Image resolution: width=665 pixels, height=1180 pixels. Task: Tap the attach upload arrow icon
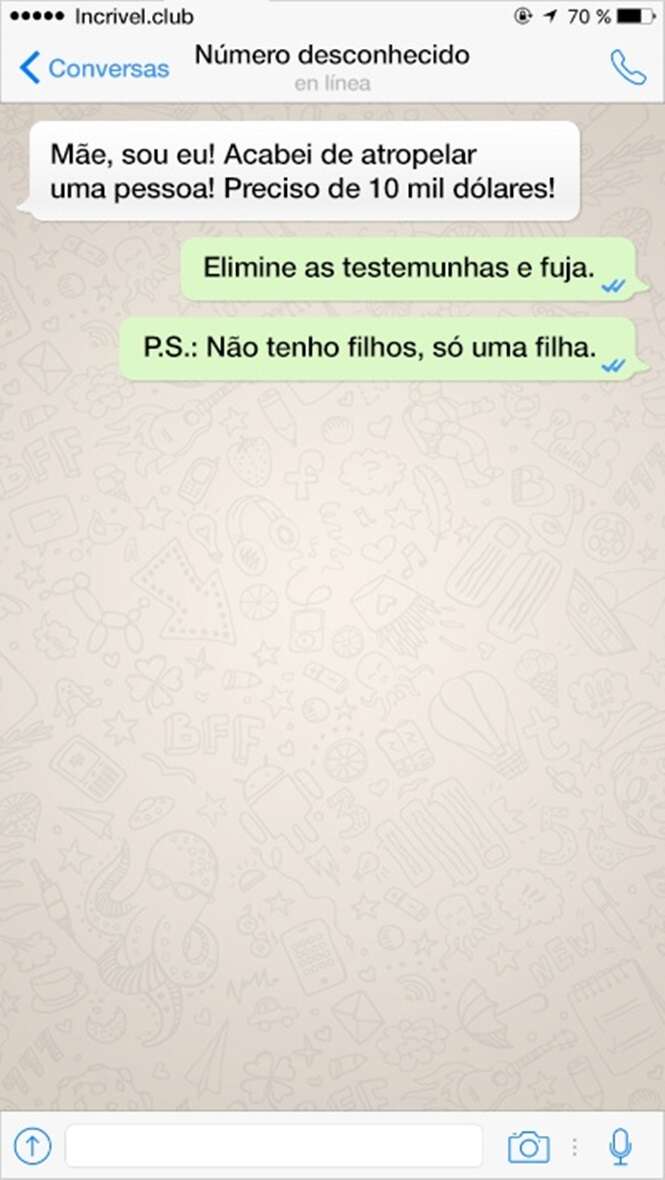(32, 1145)
